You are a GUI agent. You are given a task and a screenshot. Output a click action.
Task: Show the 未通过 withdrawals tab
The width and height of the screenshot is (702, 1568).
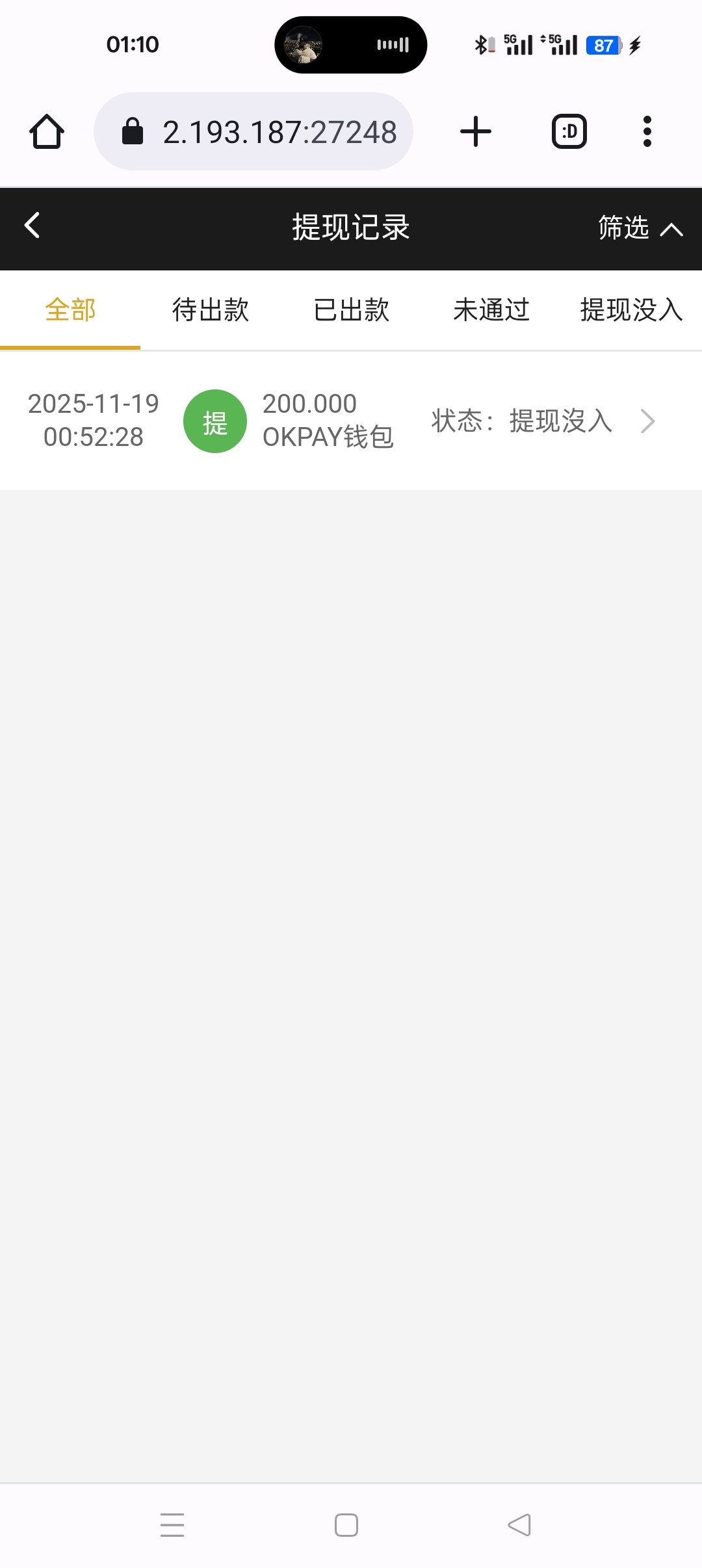pos(491,310)
